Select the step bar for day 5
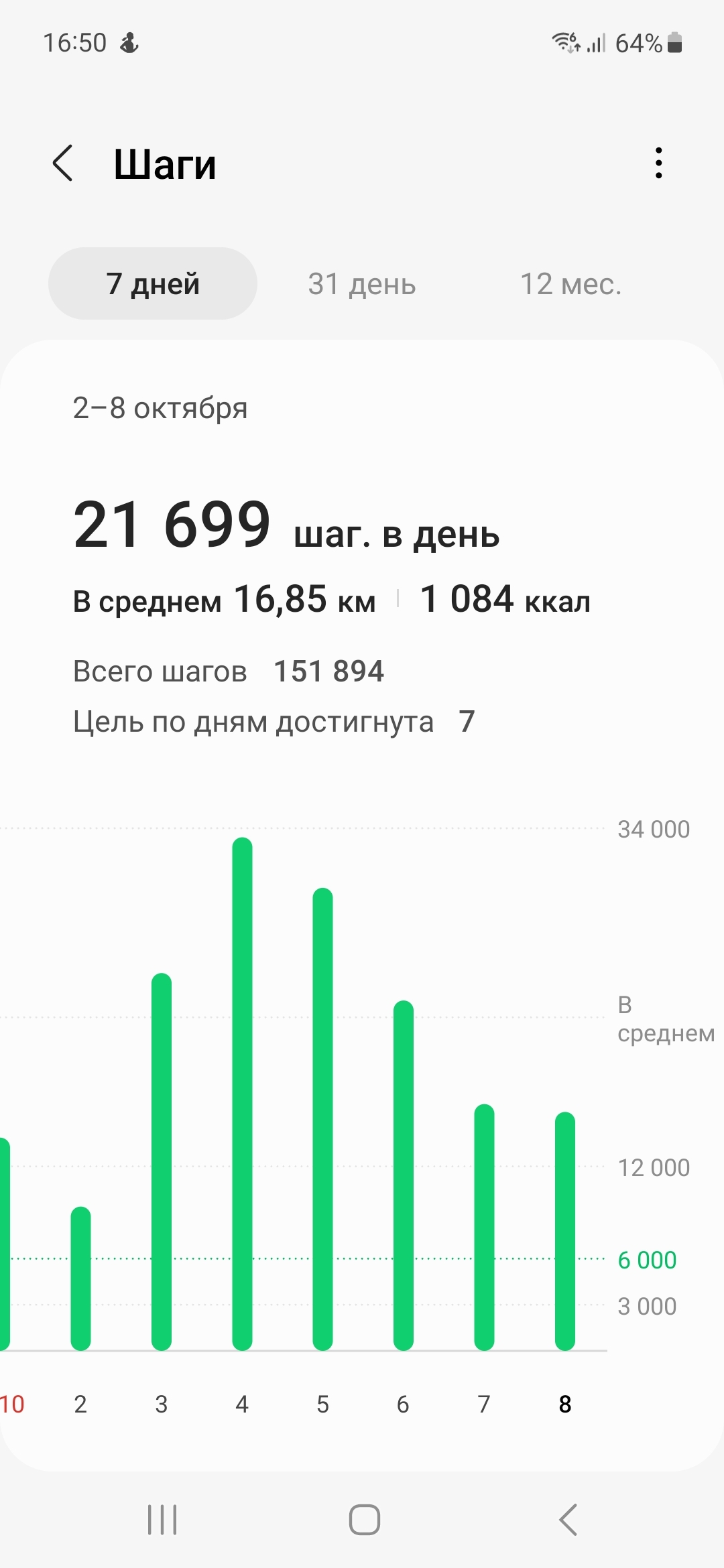This screenshot has height=1568, width=724. 322,1119
